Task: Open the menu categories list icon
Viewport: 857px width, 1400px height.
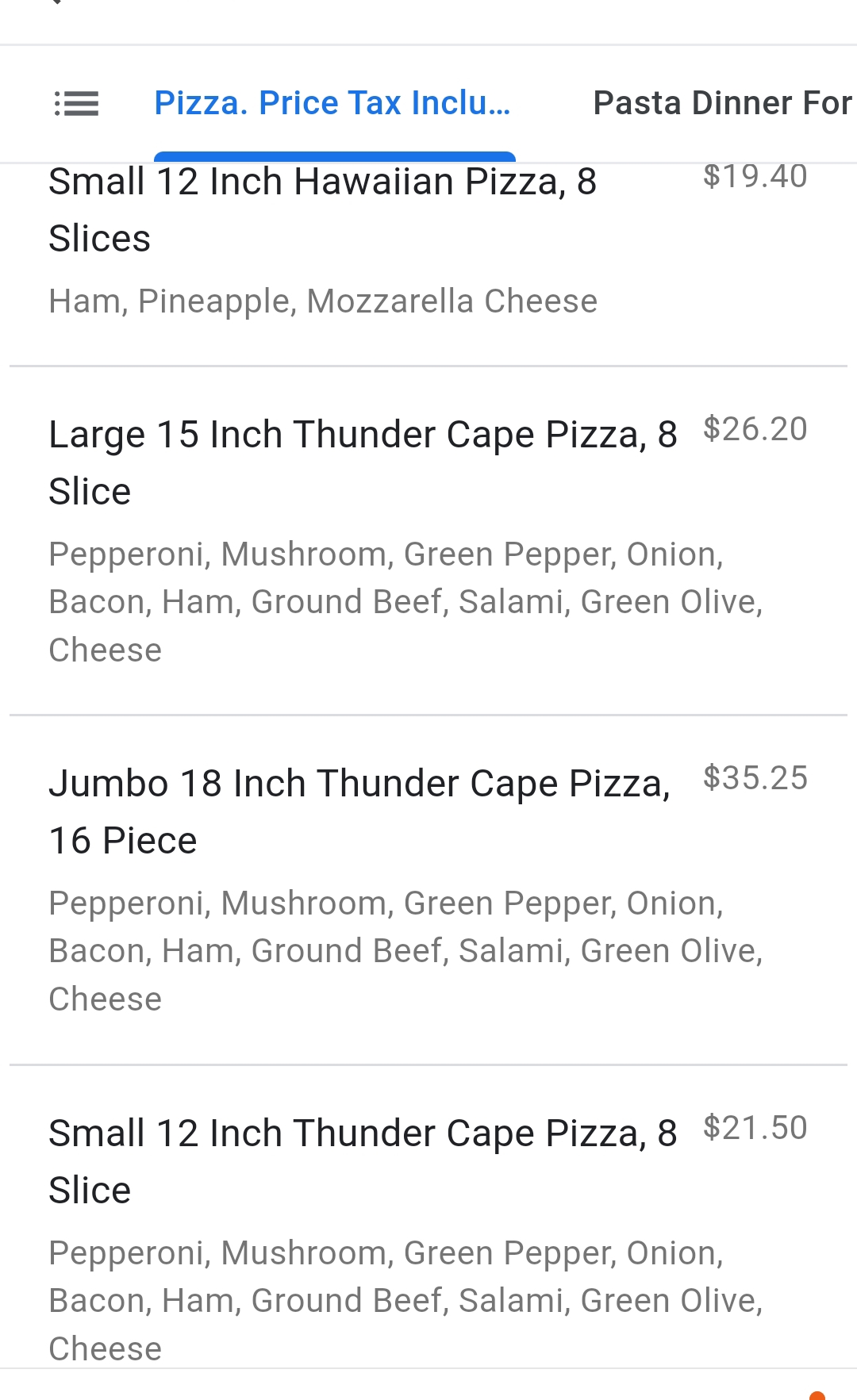Action: pos(76,103)
